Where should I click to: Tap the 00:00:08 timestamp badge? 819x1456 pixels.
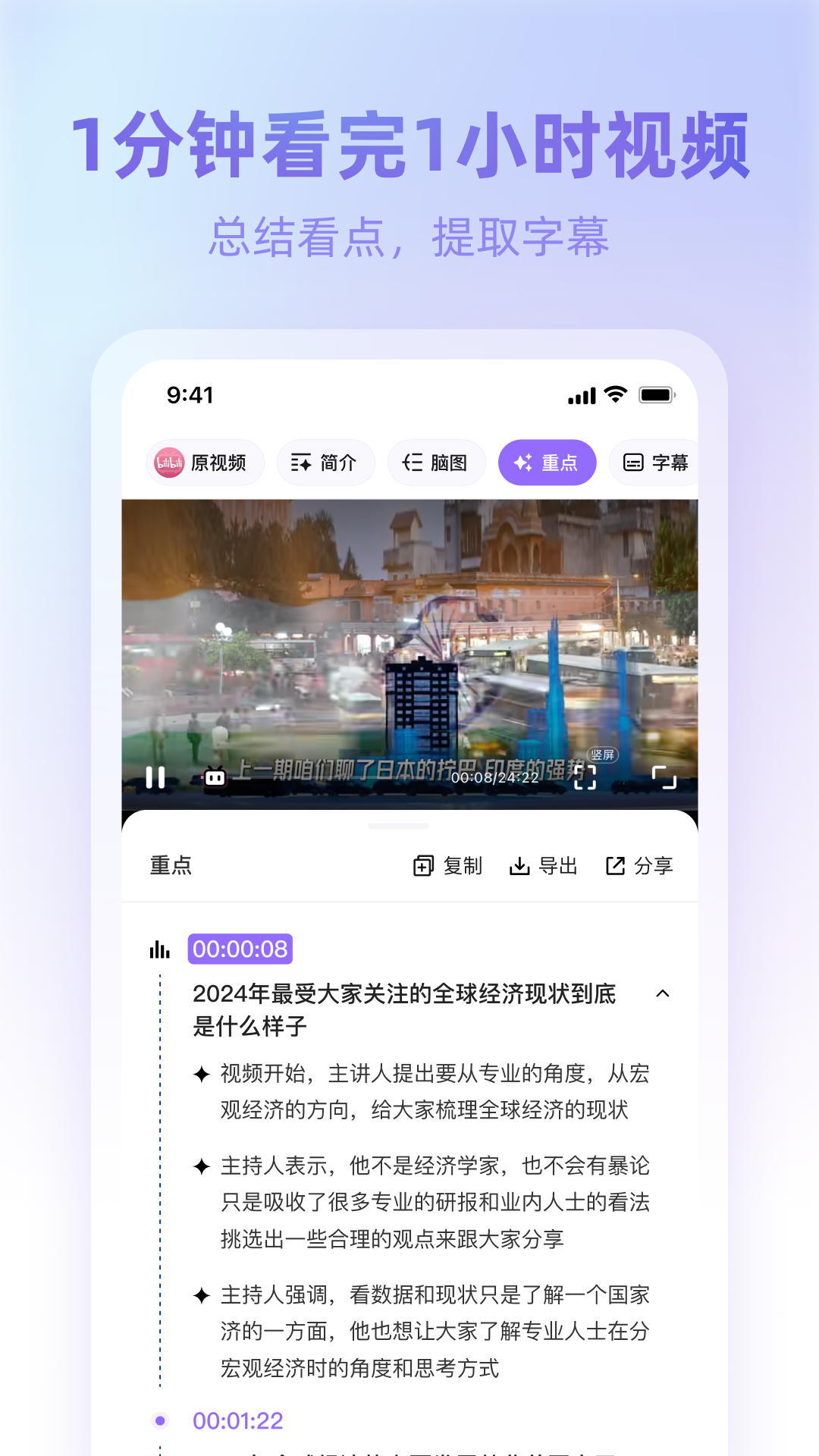(240, 947)
